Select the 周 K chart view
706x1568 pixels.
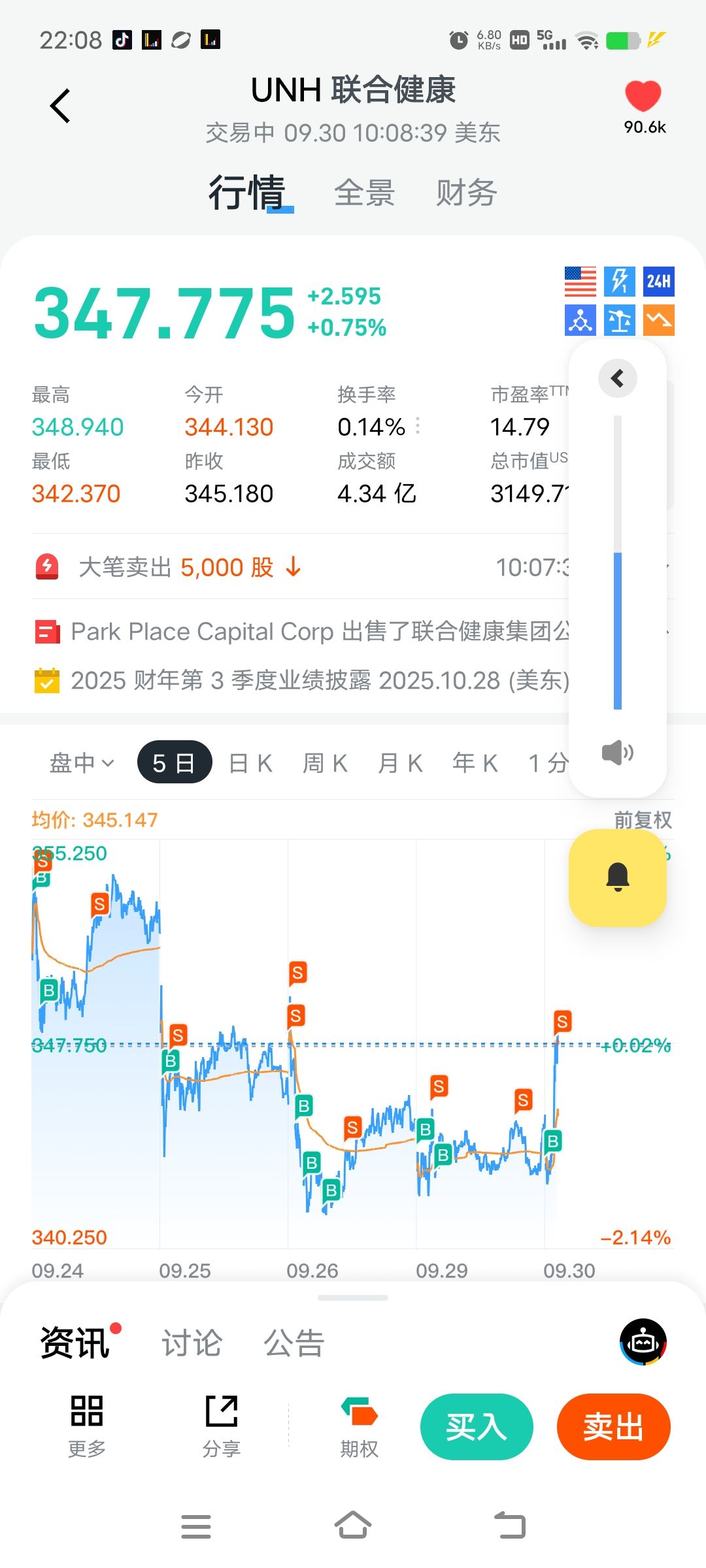click(x=326, y=762)
